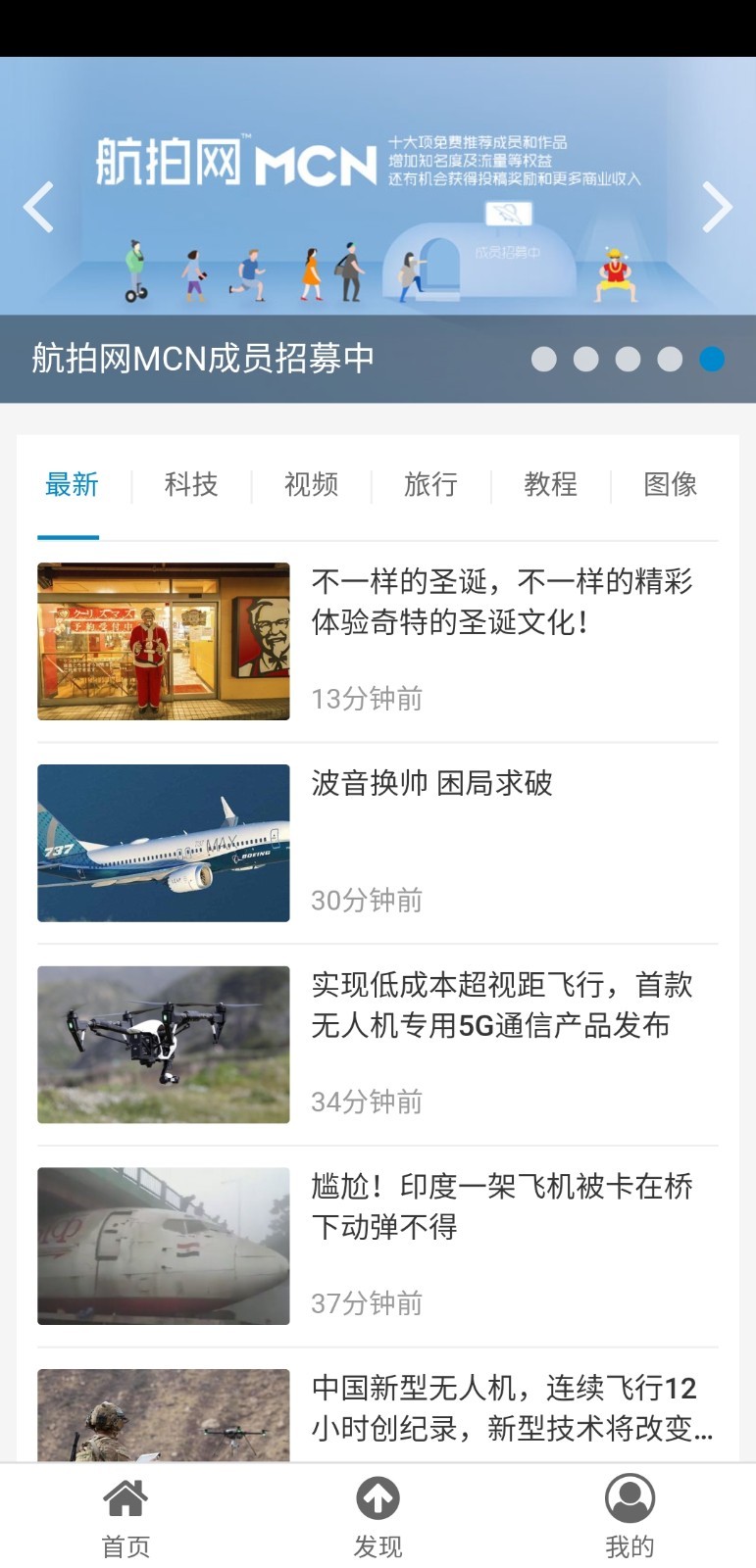Open the article 不一样的圣诞，不一样的精彩
Viewport: 756px width, 1568px height.
[x=502, y=602]
